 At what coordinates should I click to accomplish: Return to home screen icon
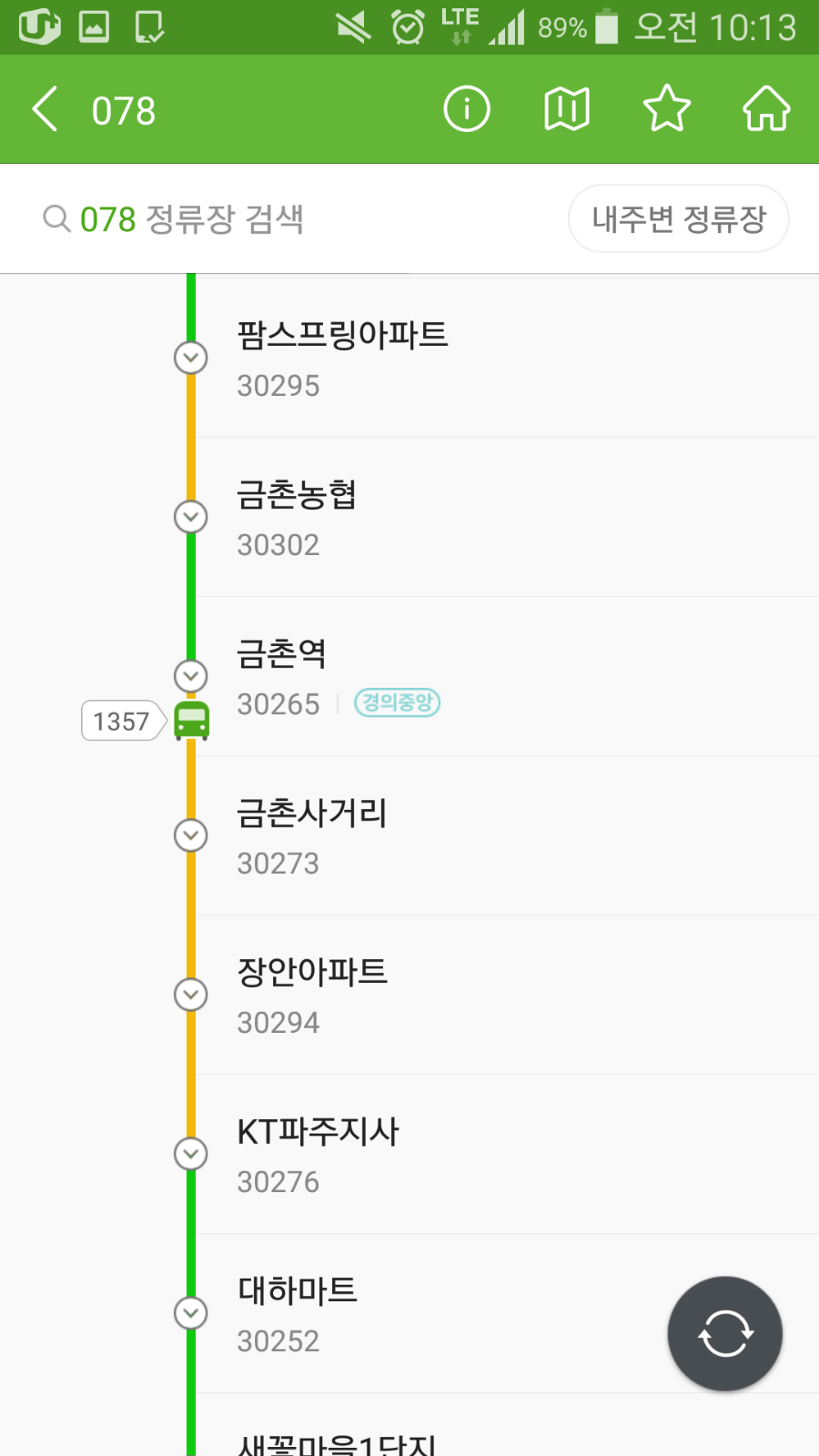[766, 110]
